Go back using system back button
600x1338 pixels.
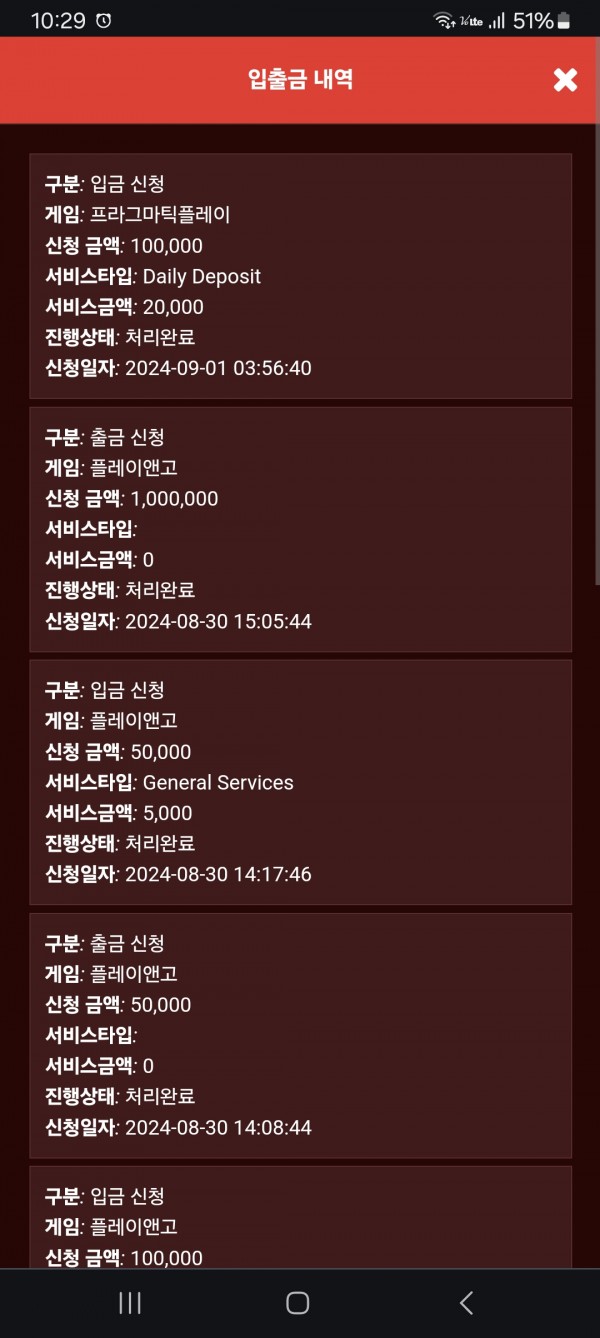(466, 1302)
